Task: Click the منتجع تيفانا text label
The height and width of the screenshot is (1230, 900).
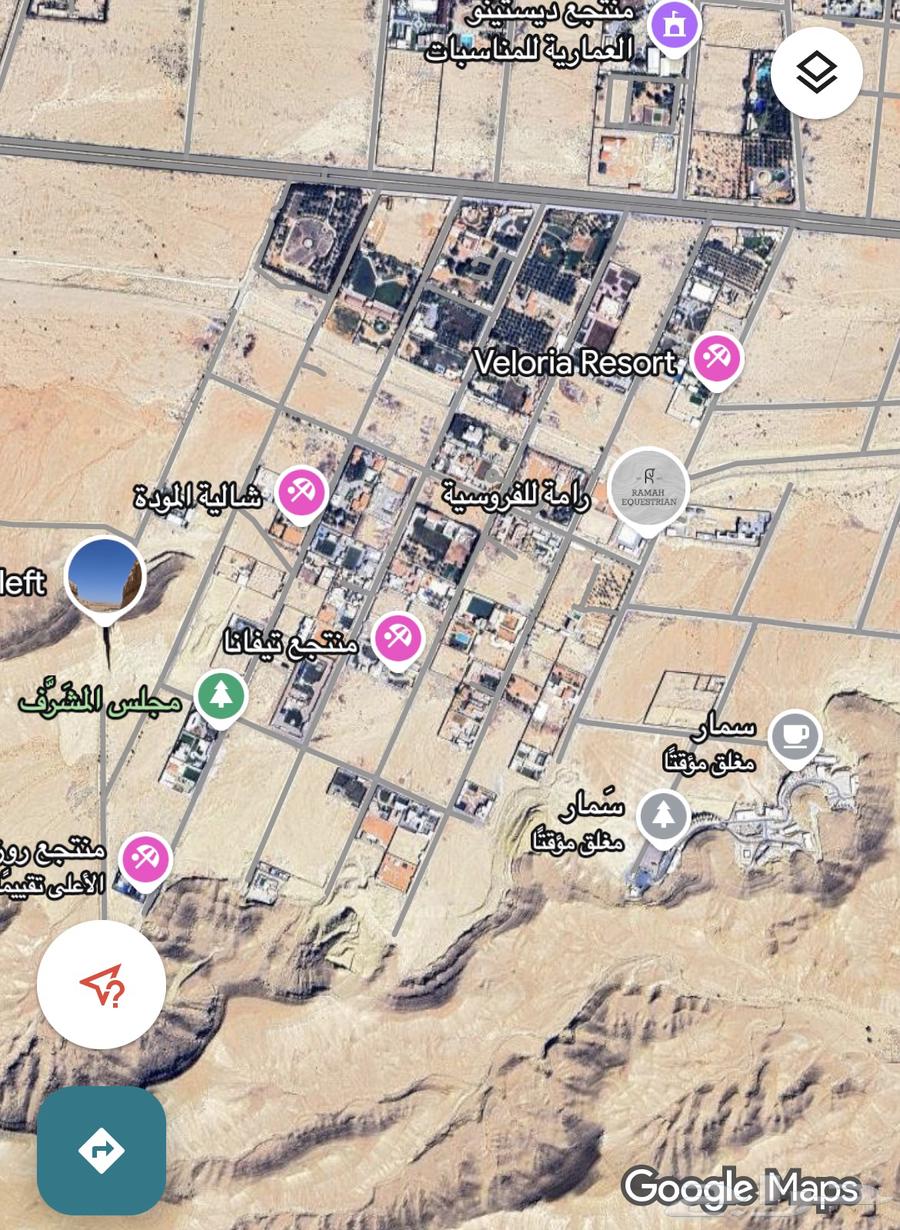Action: point(291,642)
